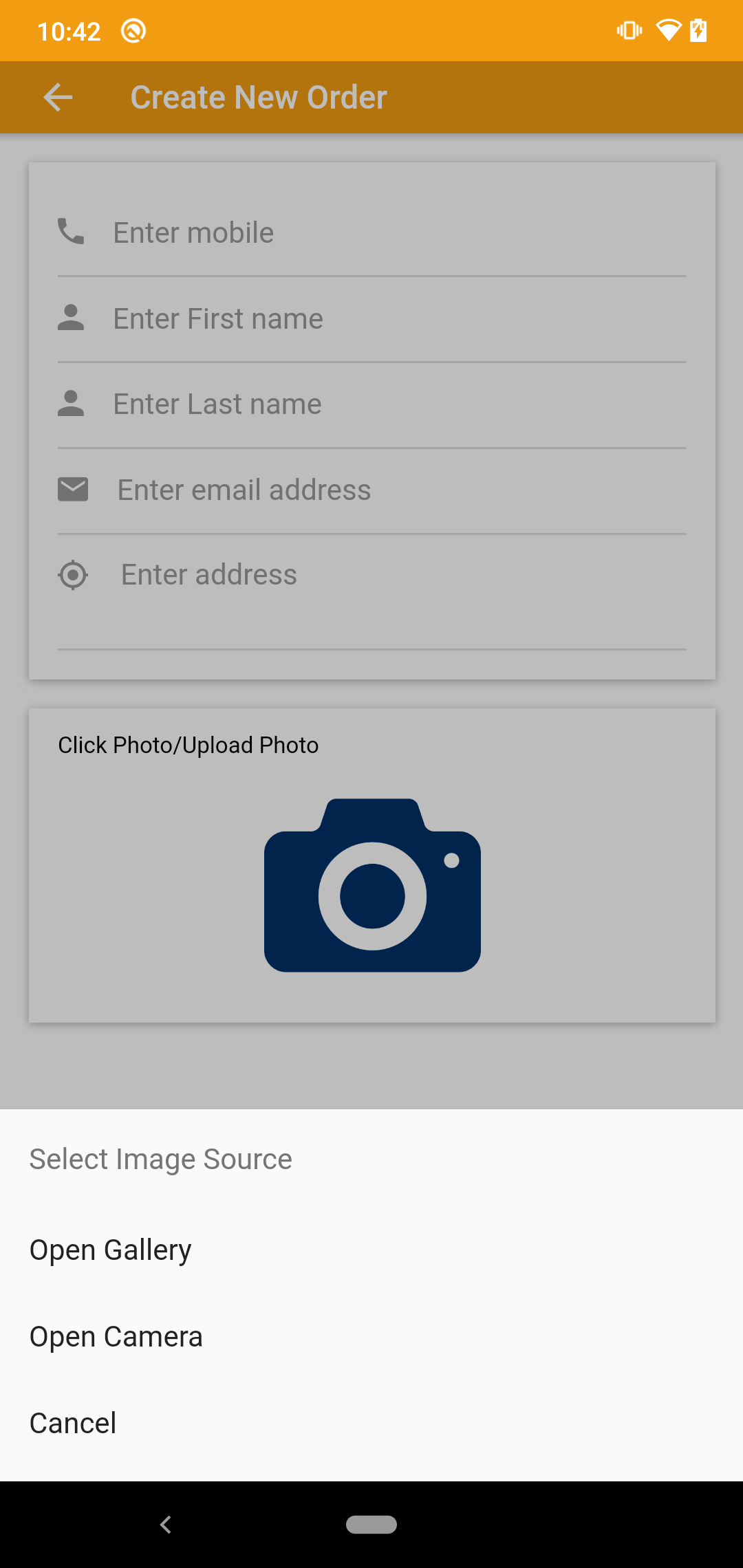Select Open Camera option
743x1568 pixels.
(x=116, y=1336)
